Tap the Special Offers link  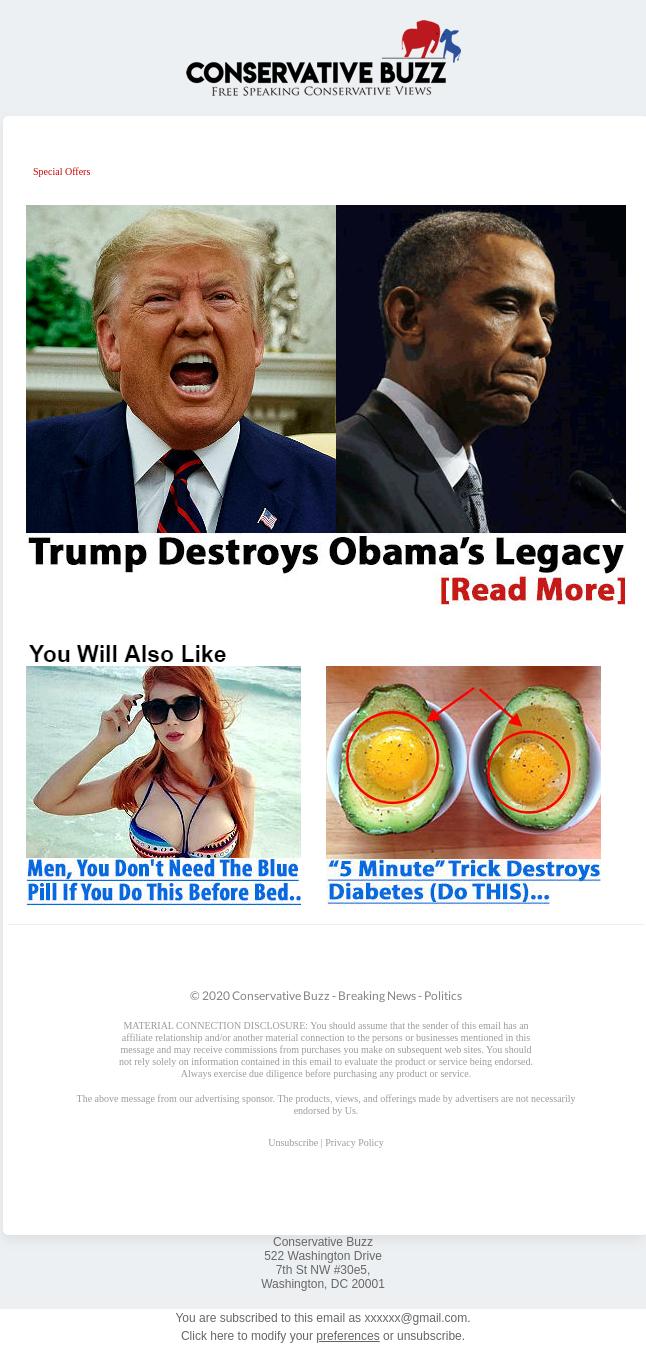(x=61, y=172)
